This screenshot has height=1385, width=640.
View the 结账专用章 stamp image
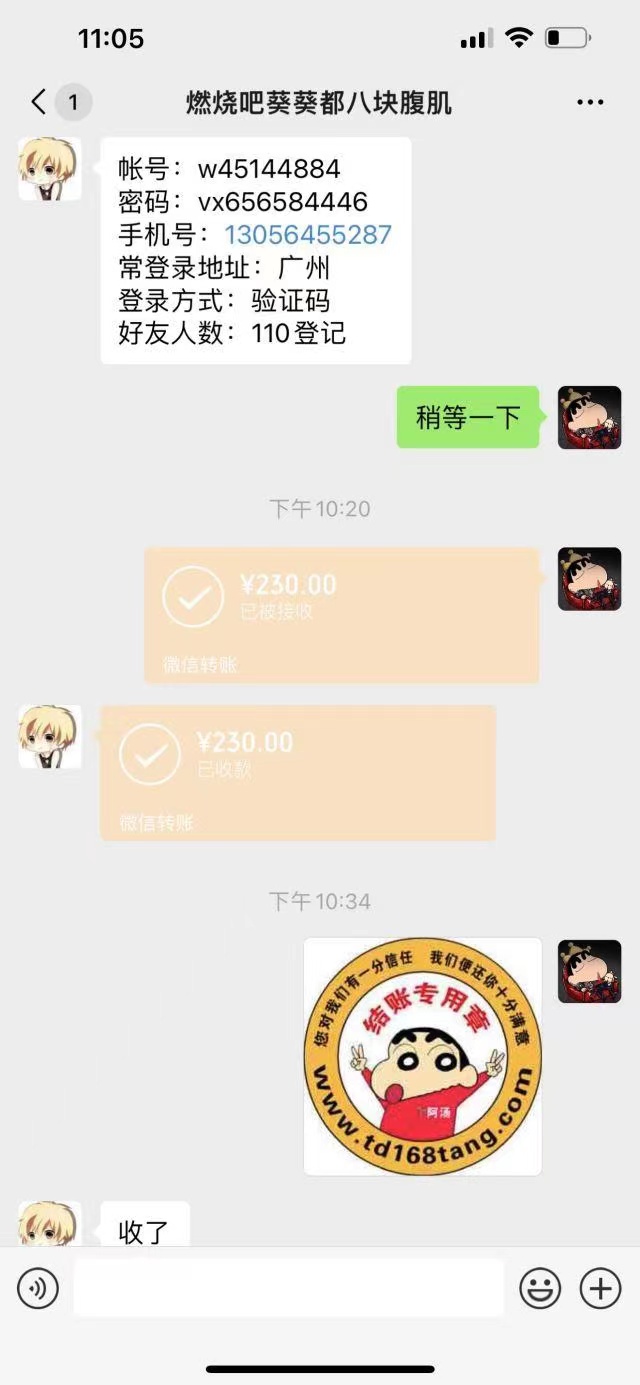point(422,1056)
